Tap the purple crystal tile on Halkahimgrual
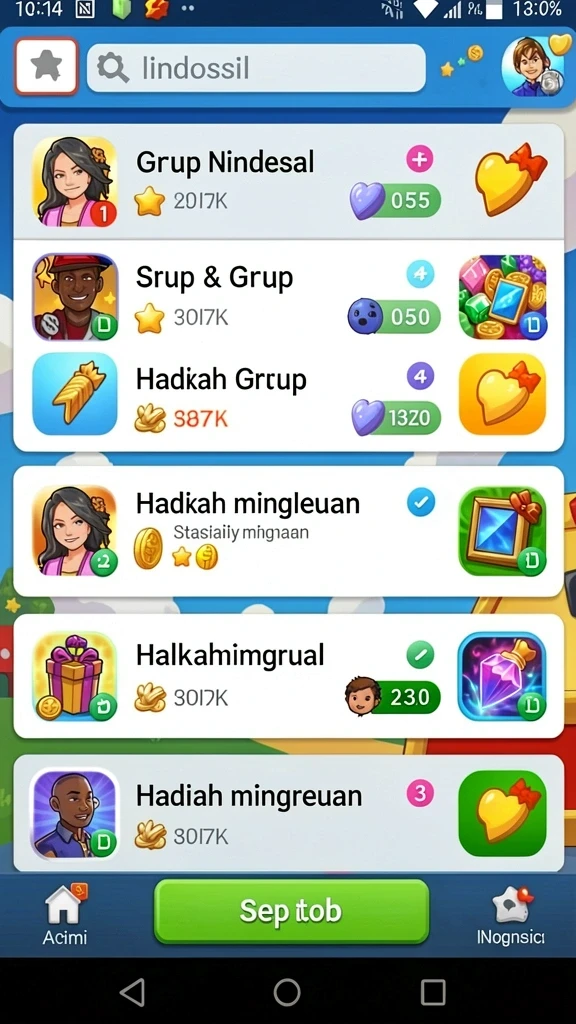The height and width of the screenshot is (1024, 576). coord(502,677)
